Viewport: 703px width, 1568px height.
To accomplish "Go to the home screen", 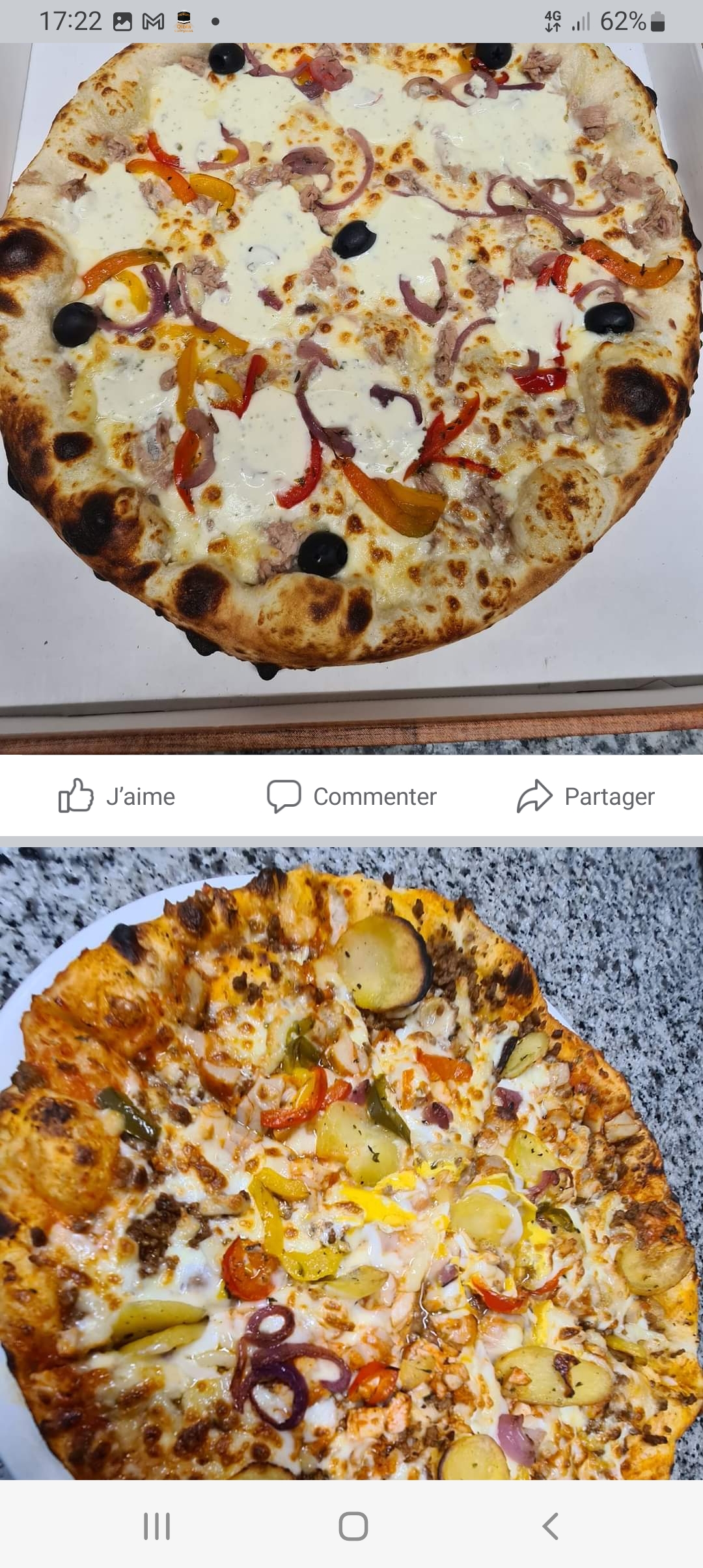I will click(x=353, y=1526).
